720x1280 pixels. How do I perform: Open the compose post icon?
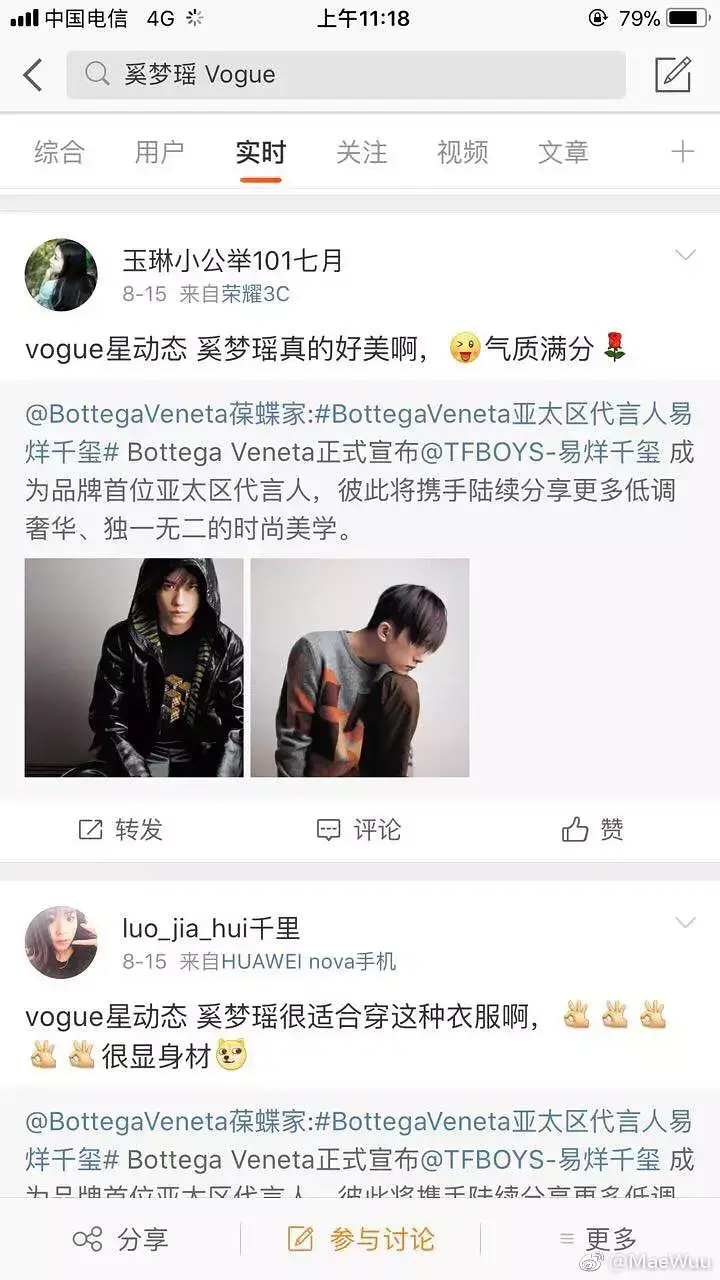point(673,75)
